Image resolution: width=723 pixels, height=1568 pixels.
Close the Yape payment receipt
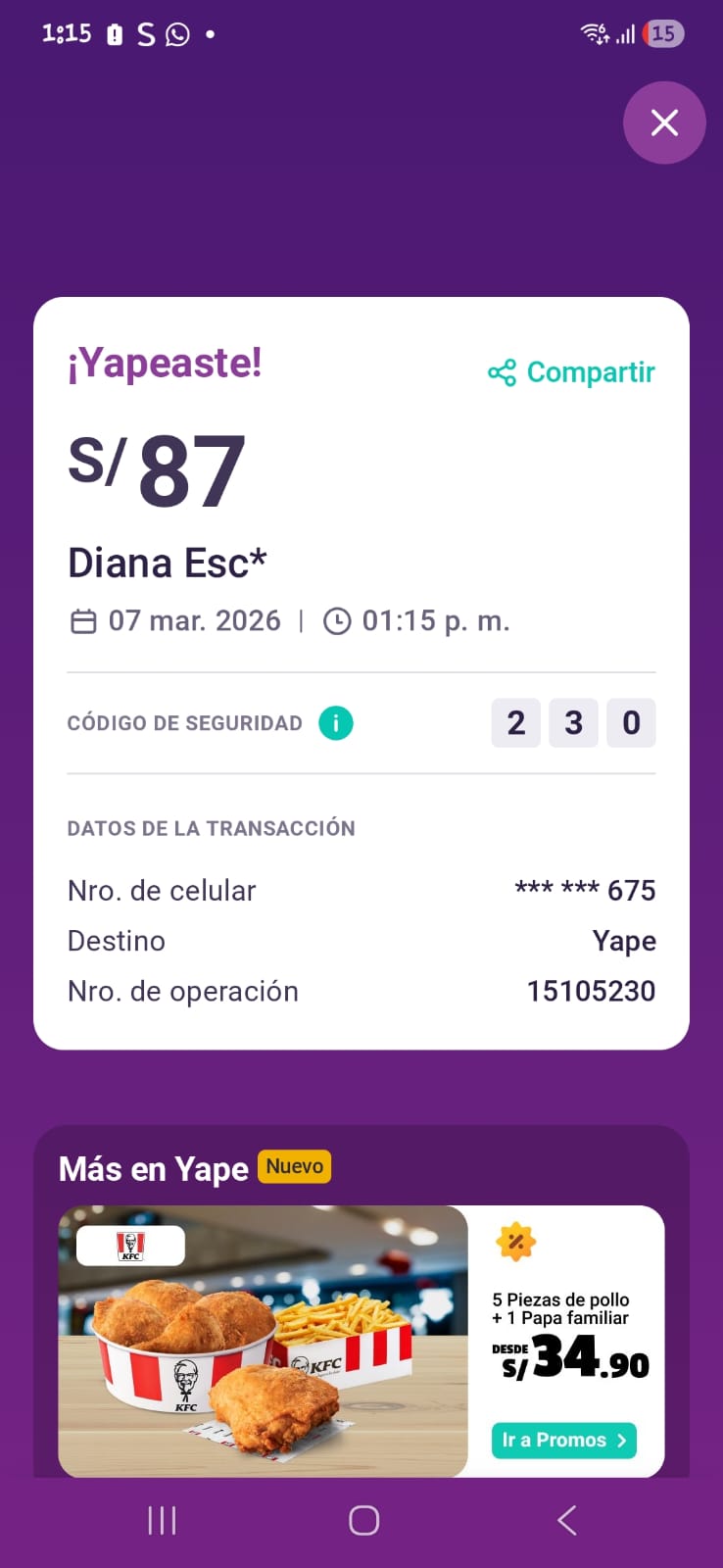(x=664, y=122)
